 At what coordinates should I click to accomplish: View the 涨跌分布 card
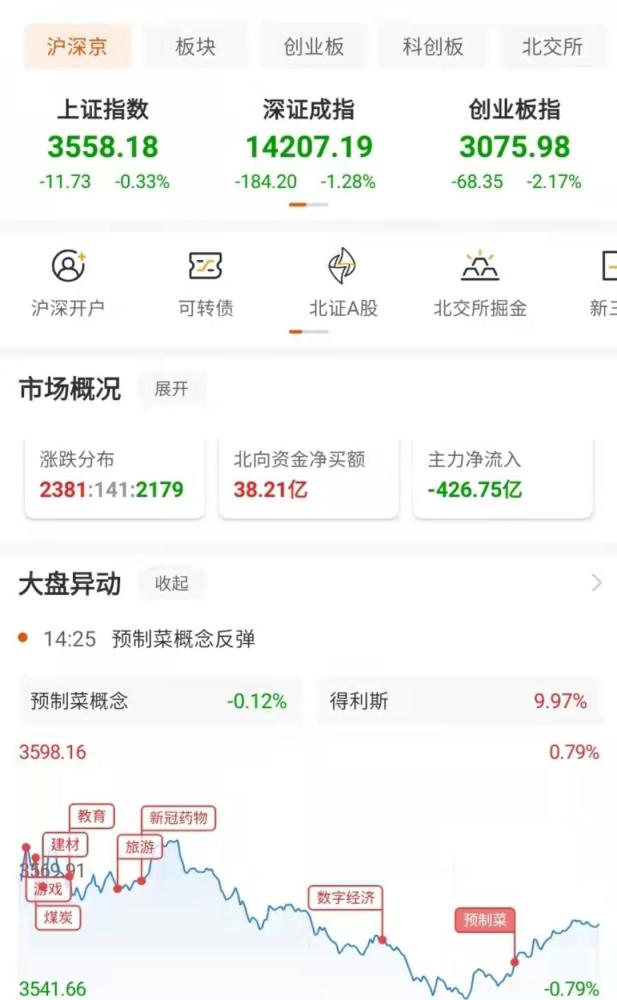[113, 475]
